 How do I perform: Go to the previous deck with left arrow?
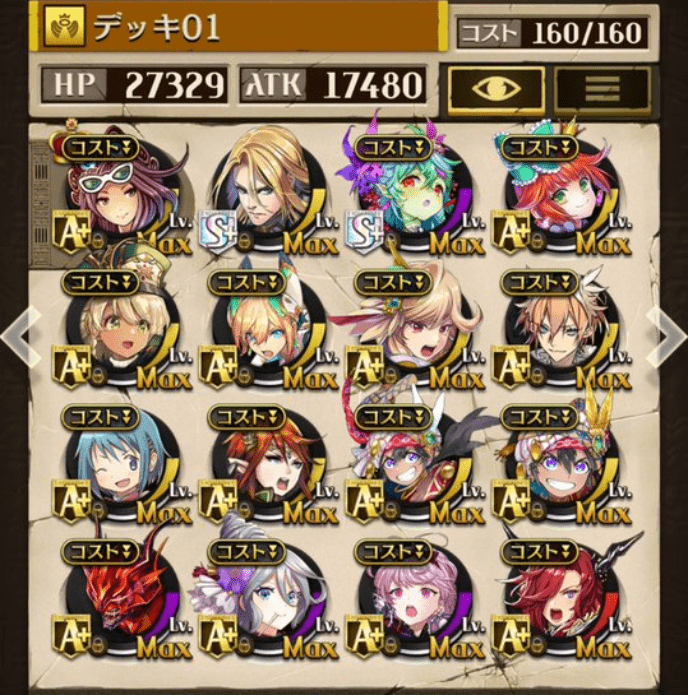pyautogui.click(x=18, y=337)
